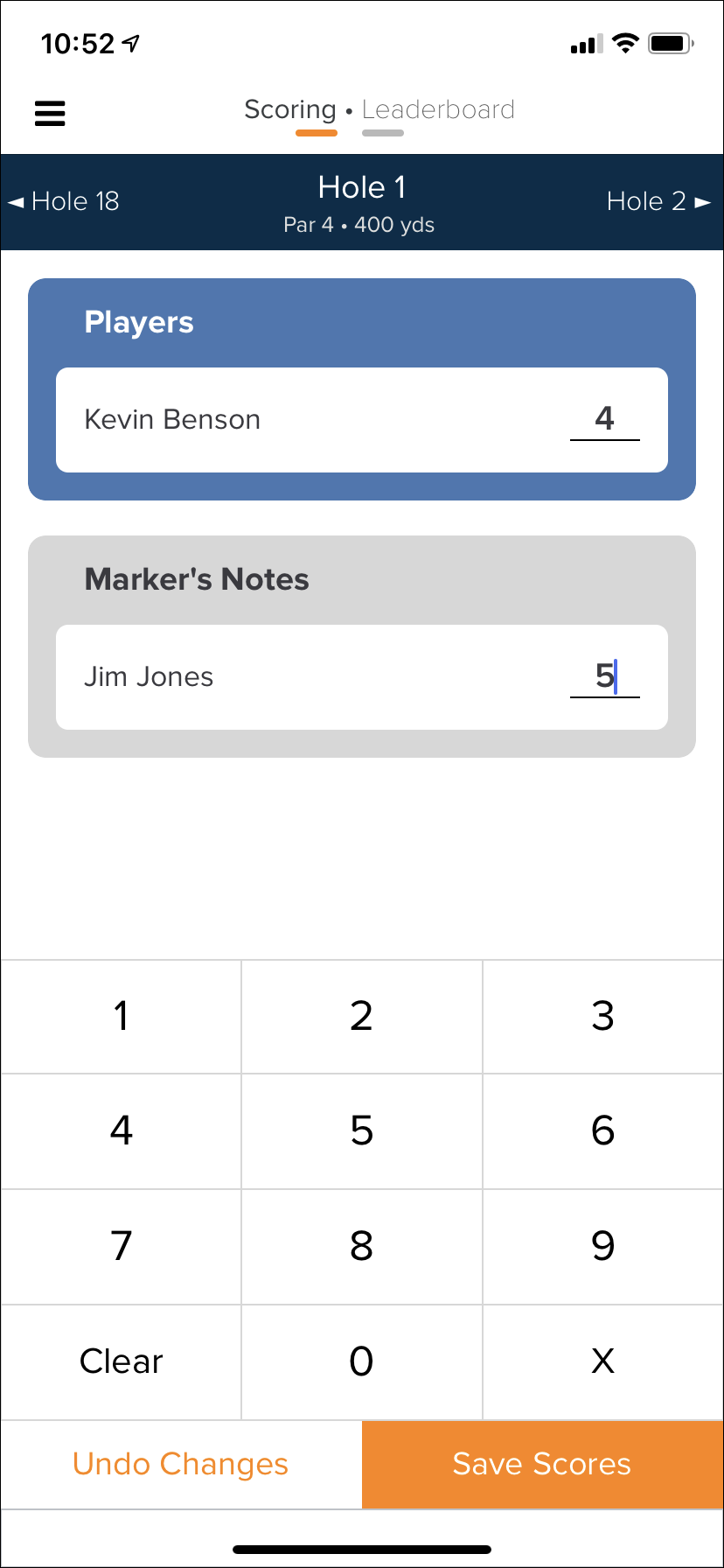
Task: Undo Changes to the scores
Action: [181, 1464]
